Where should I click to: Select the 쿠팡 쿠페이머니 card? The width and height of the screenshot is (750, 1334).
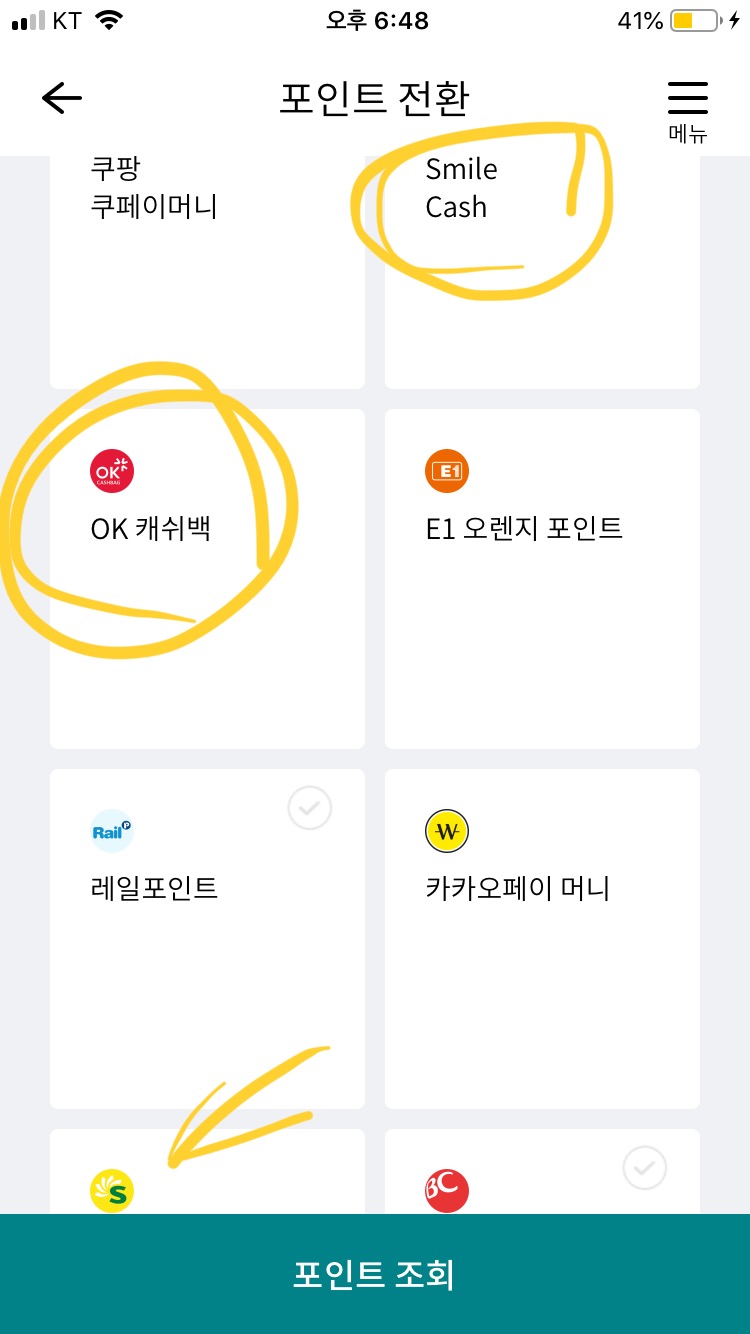tap(207, 270)
